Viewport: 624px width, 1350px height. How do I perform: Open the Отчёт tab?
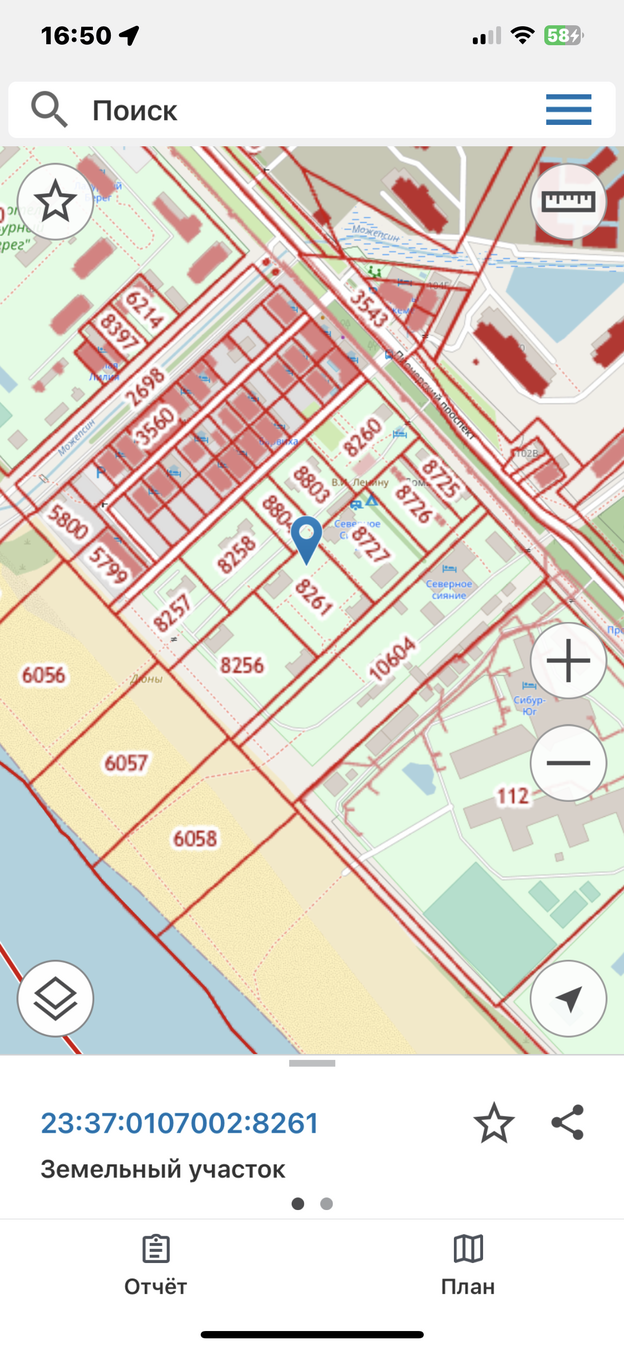(155, 1265)
